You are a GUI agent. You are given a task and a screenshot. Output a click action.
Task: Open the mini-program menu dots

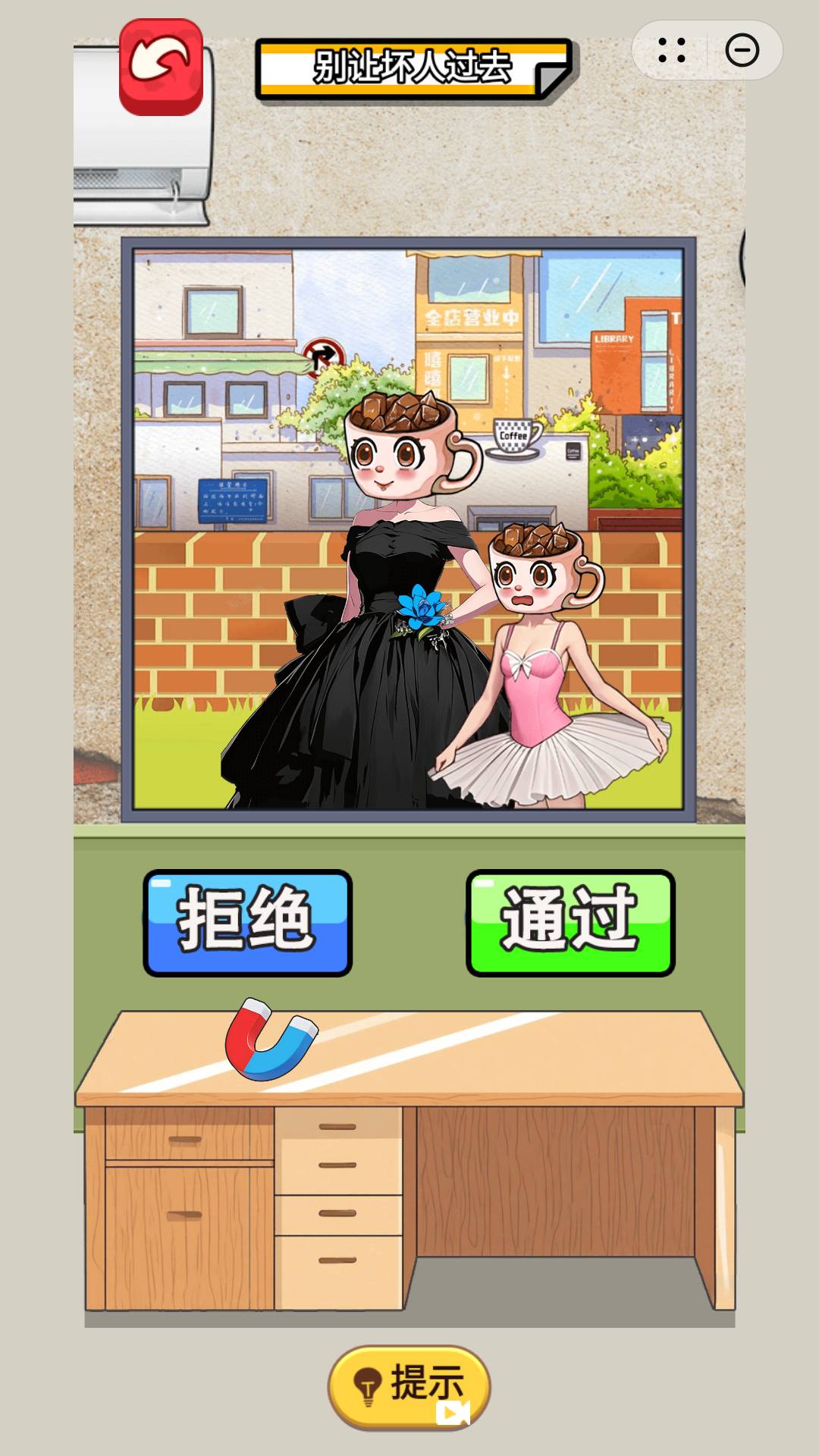click(x=672, y=51)
